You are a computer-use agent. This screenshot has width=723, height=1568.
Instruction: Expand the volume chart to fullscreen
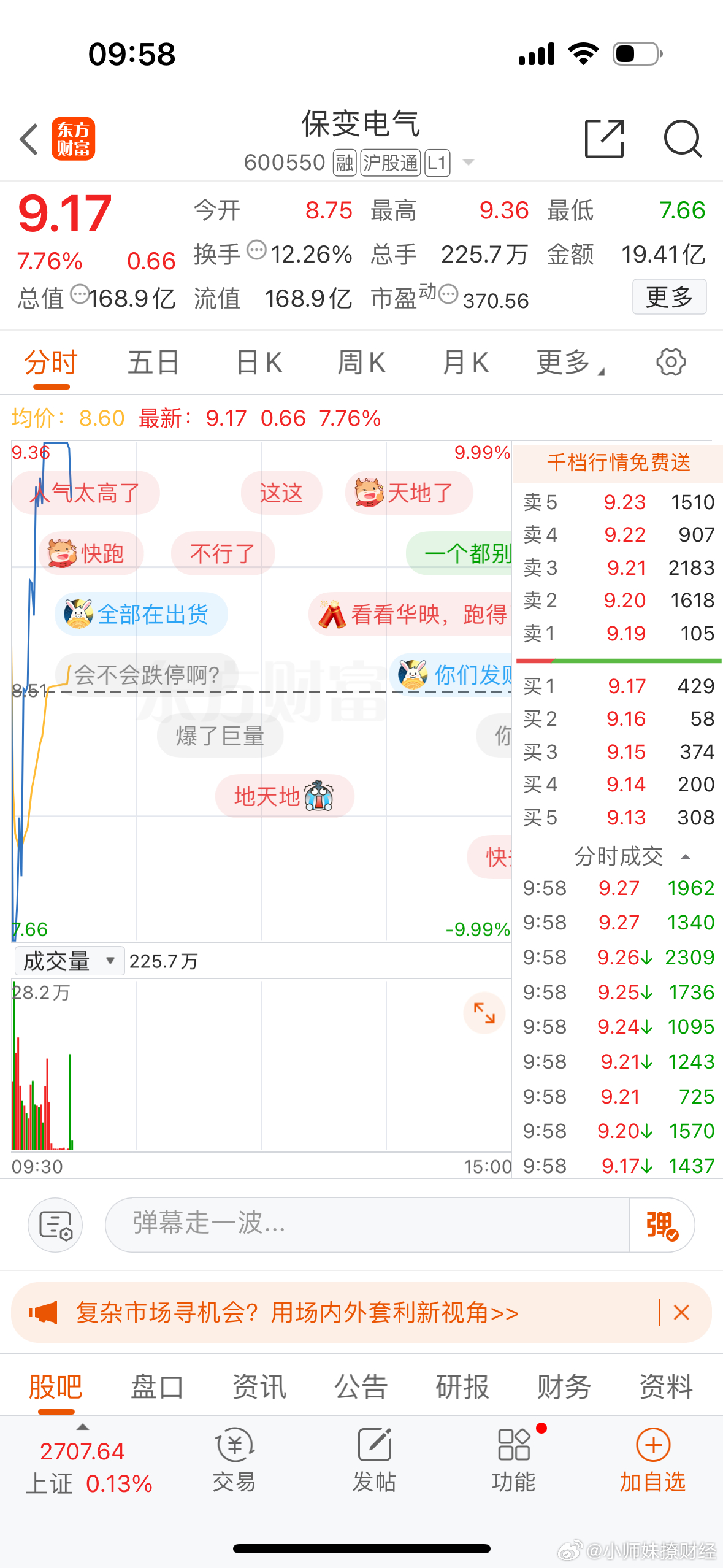pyautogui.click(x=484, y=1013)
